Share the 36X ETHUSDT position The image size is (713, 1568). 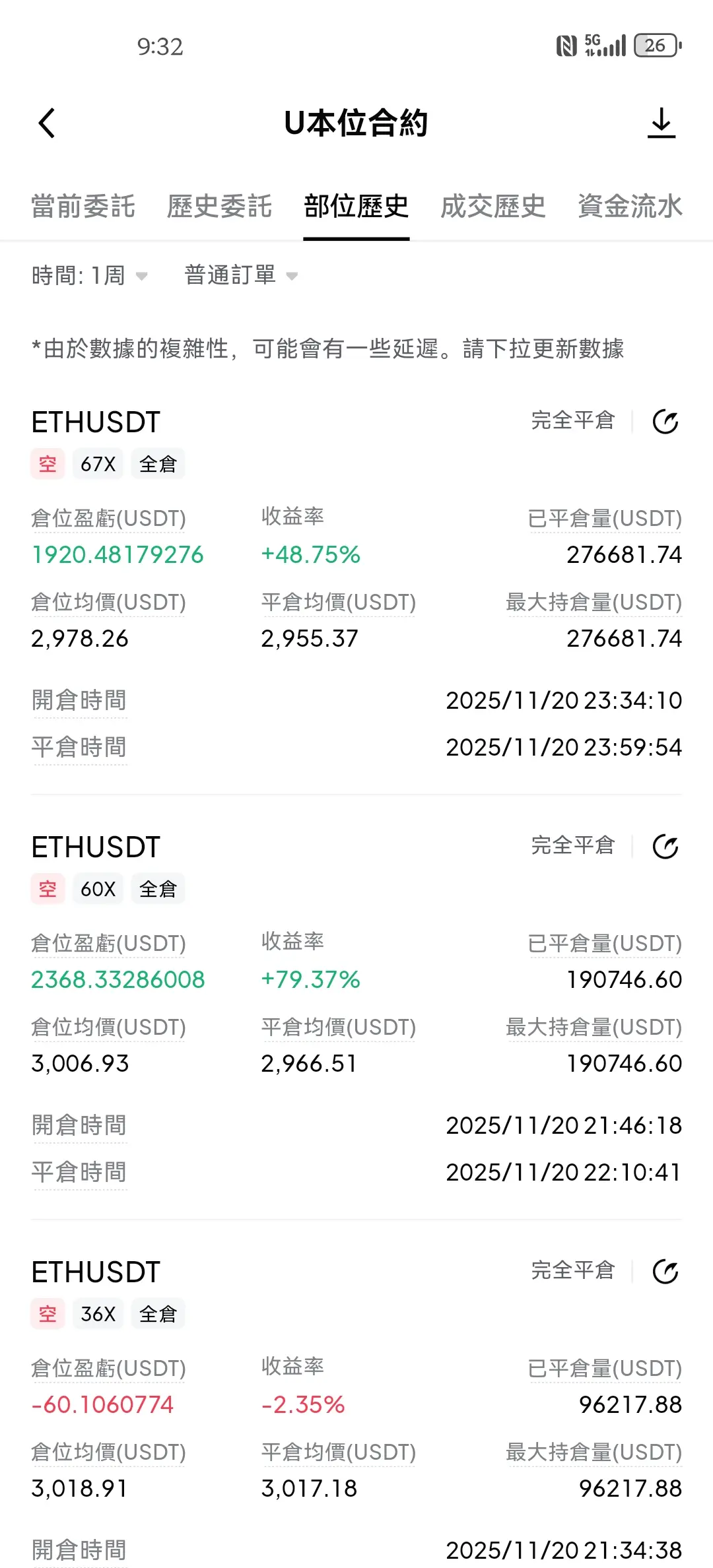[x=665, y=1272]
